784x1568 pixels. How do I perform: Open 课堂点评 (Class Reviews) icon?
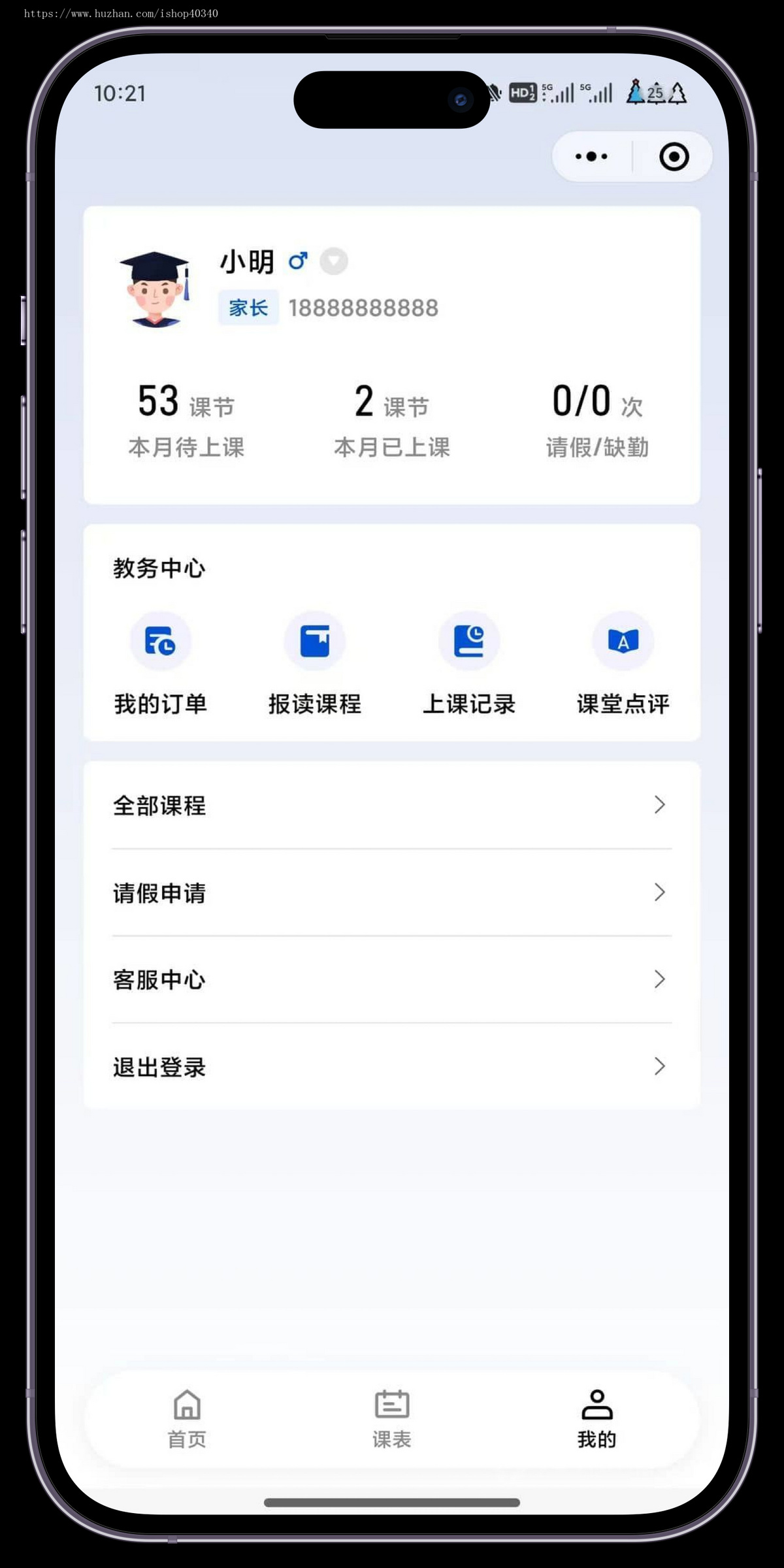622,642
